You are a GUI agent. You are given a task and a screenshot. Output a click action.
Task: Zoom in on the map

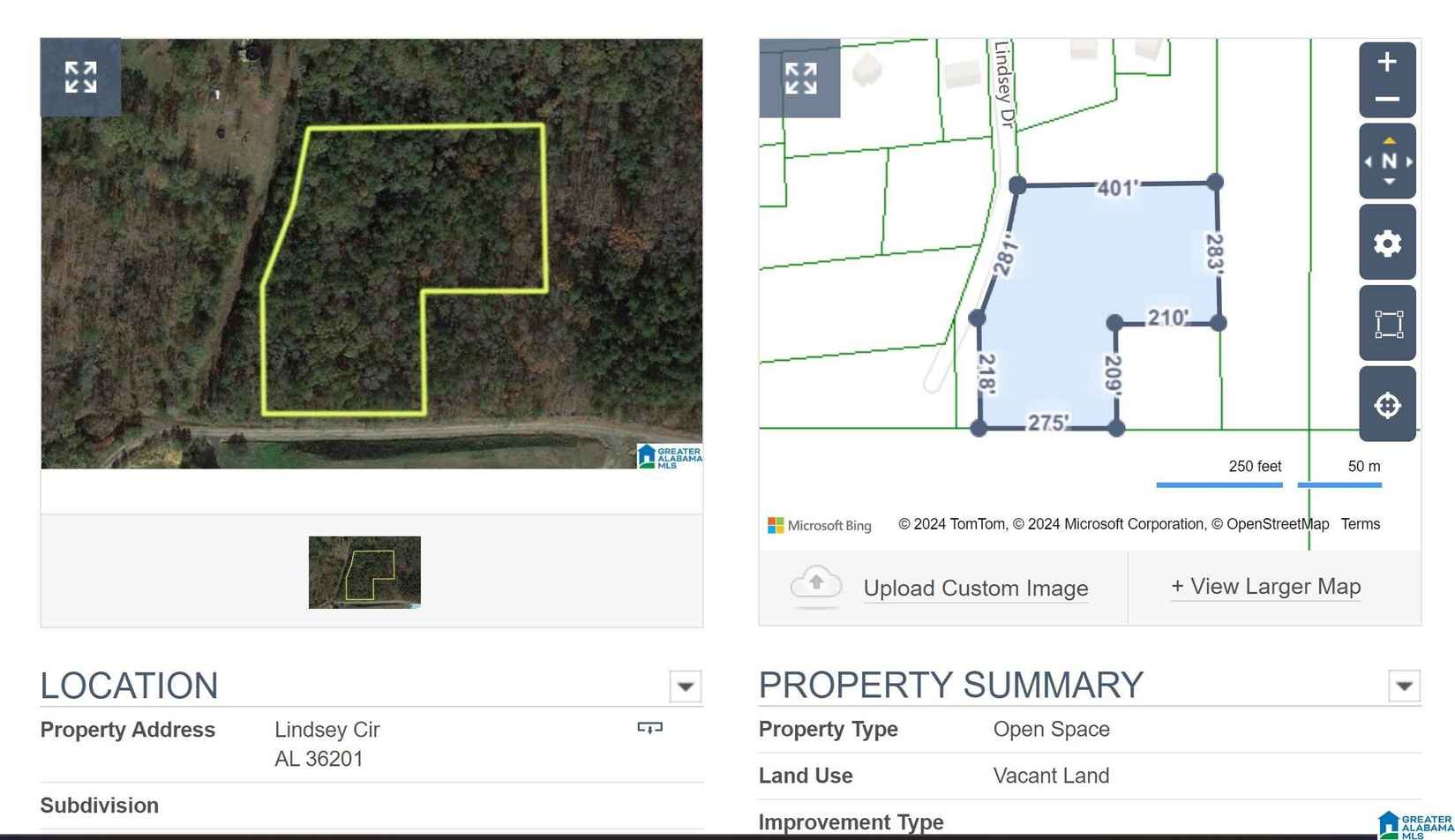point(1387,63)
